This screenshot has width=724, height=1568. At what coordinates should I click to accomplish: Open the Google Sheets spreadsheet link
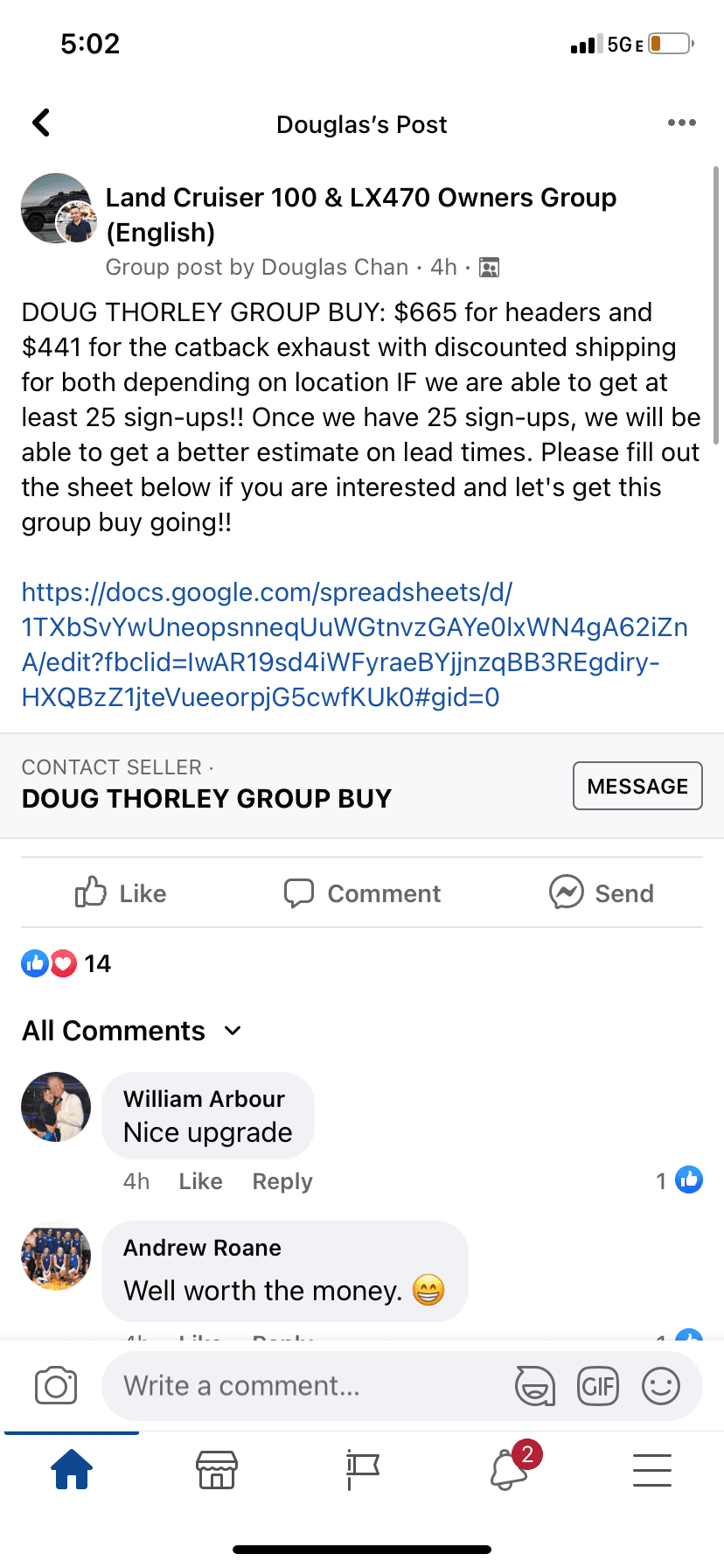(x=354, y=645)
